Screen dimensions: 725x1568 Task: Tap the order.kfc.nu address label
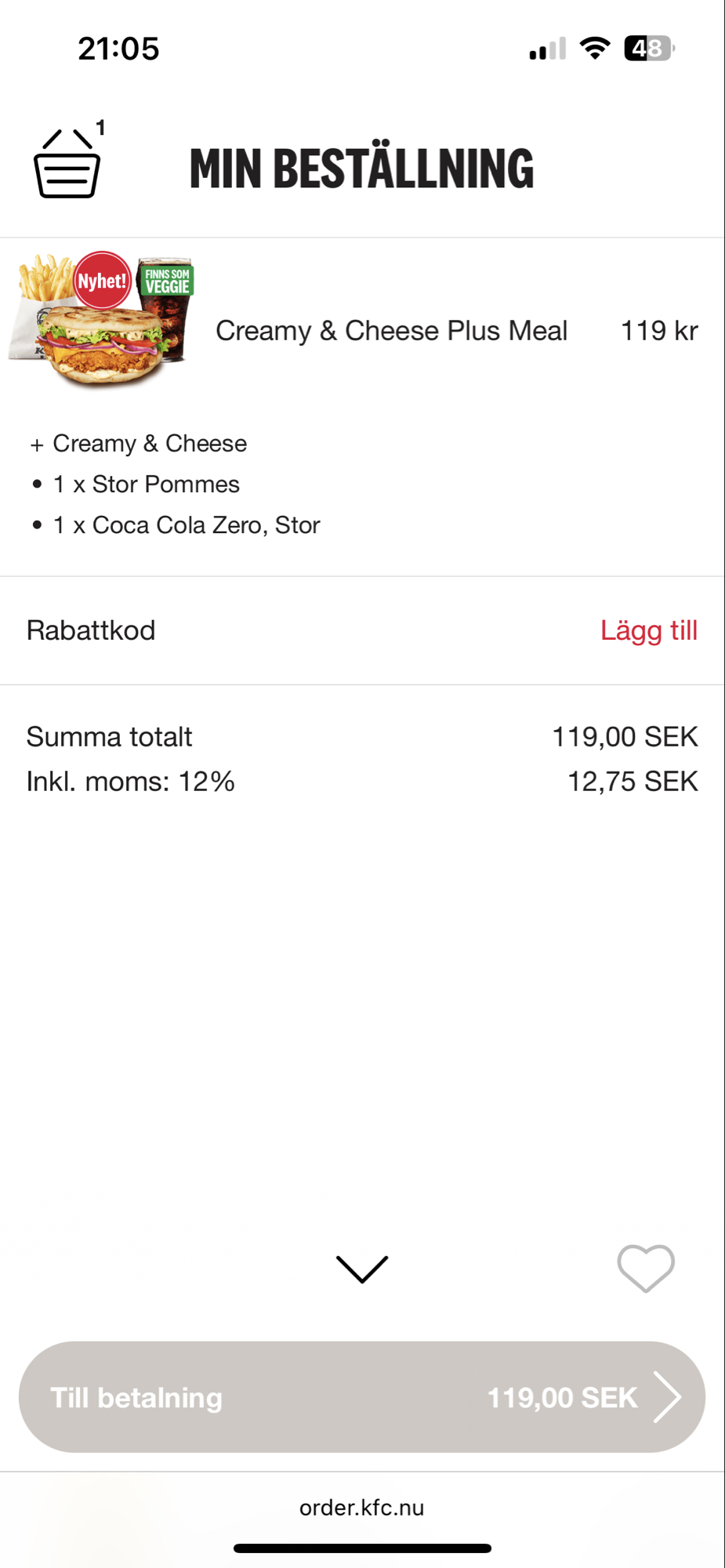362,1506
